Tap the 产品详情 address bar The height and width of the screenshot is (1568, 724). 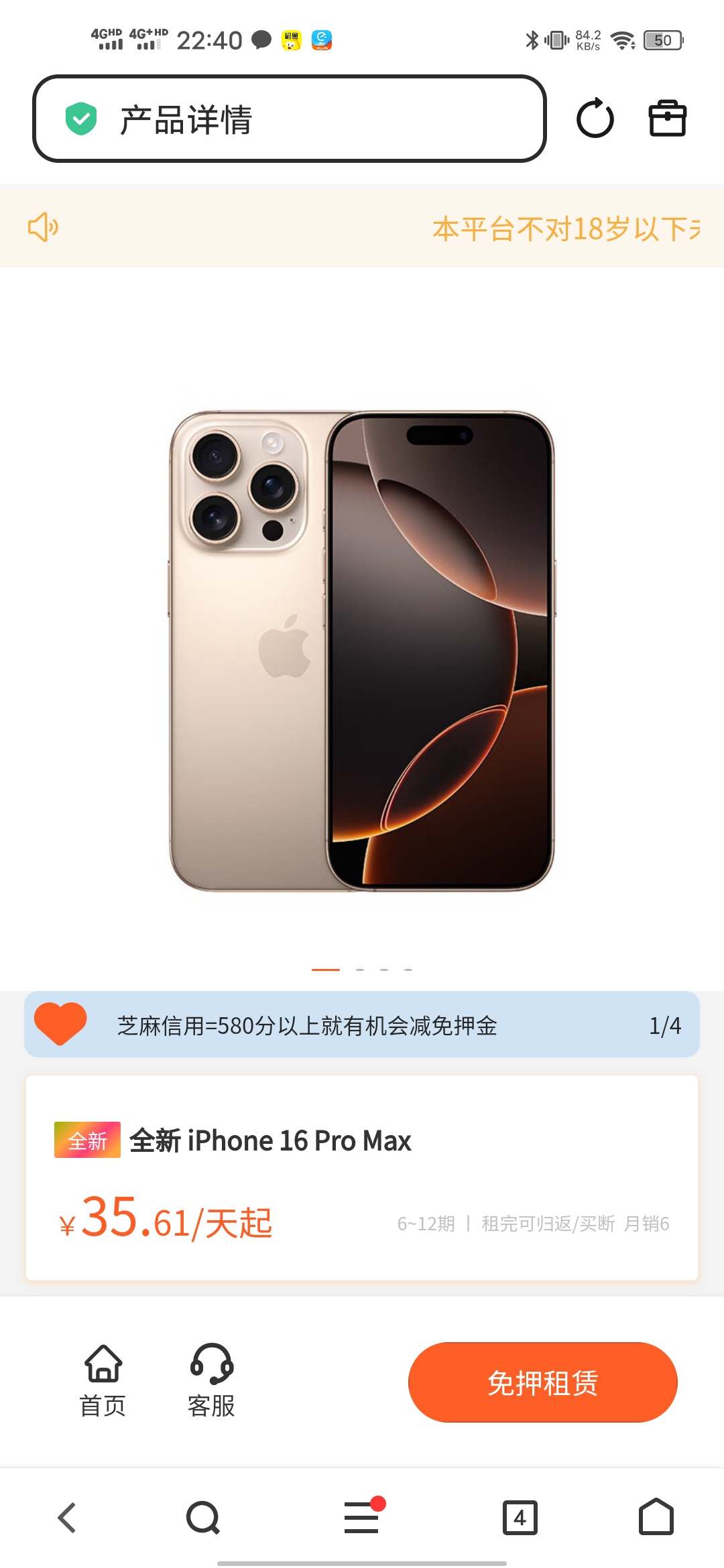click(x=288, y=119)
